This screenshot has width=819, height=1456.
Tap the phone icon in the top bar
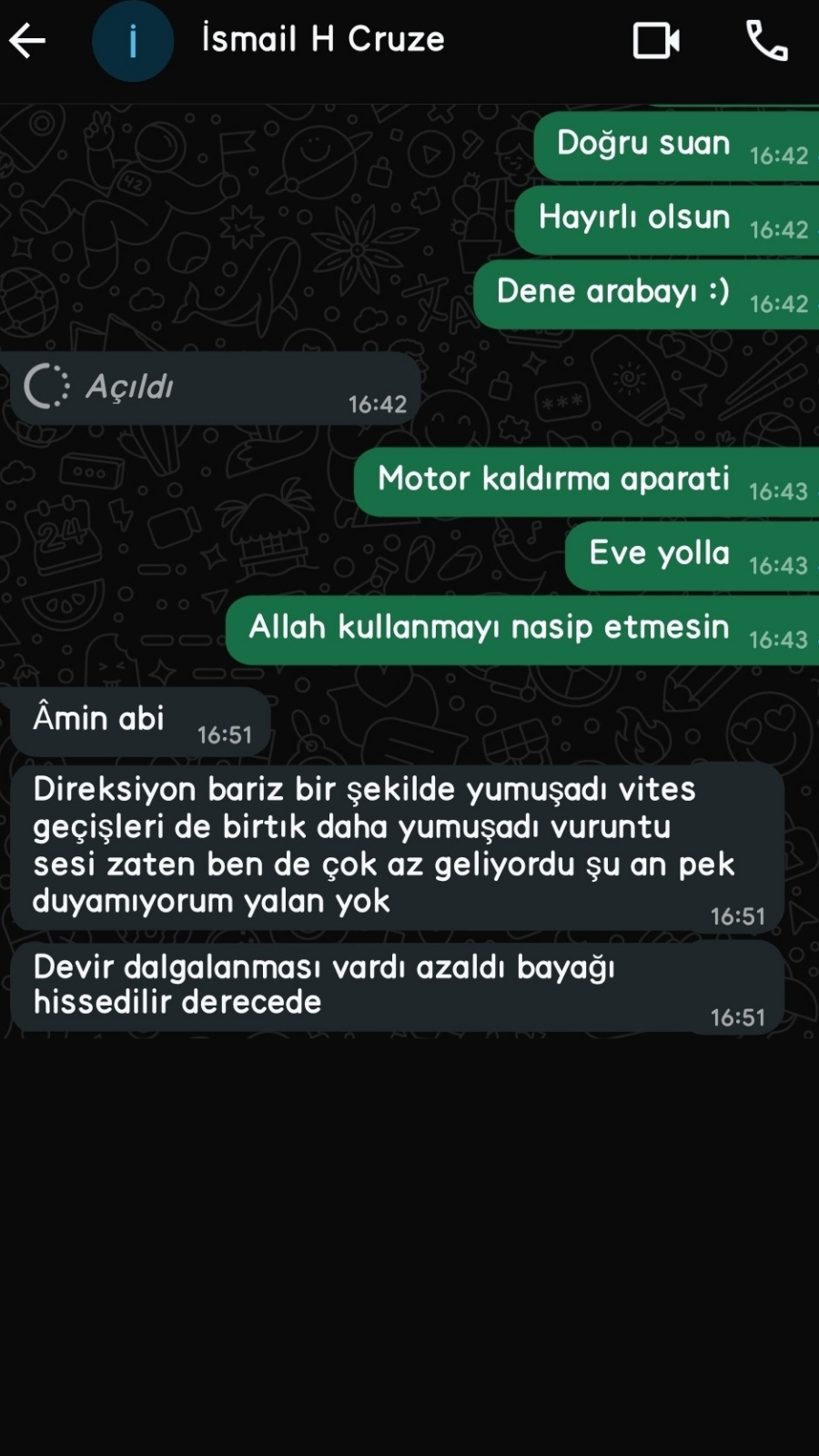click(x=765, y=40)
